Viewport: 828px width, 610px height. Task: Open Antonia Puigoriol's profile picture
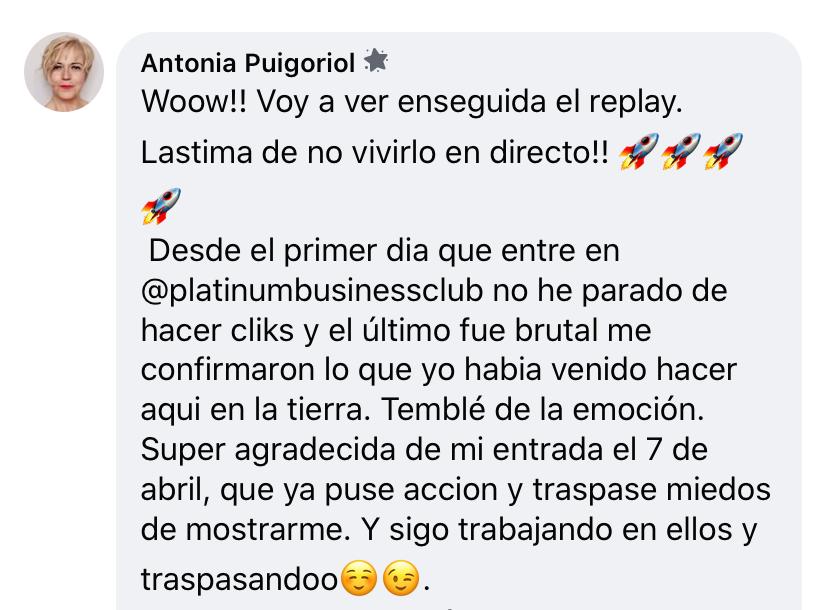click(x=64, y=72)
